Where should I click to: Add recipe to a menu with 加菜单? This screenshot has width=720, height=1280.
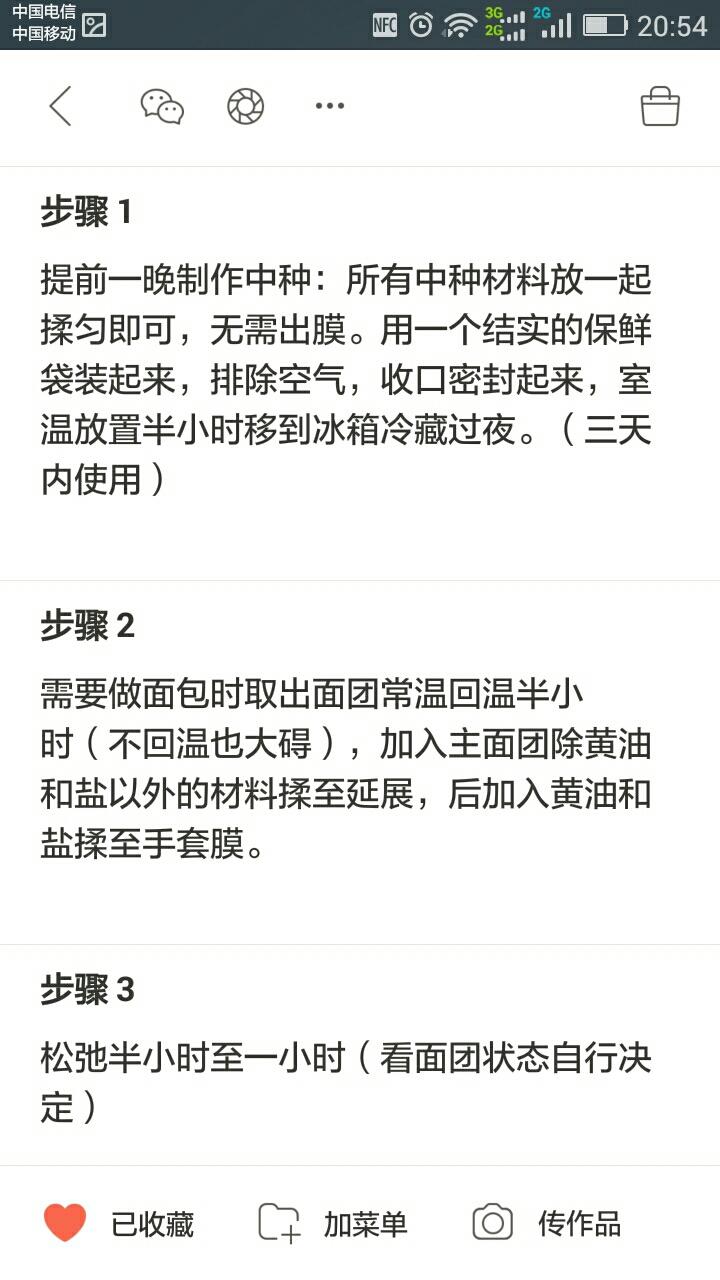333,1223
